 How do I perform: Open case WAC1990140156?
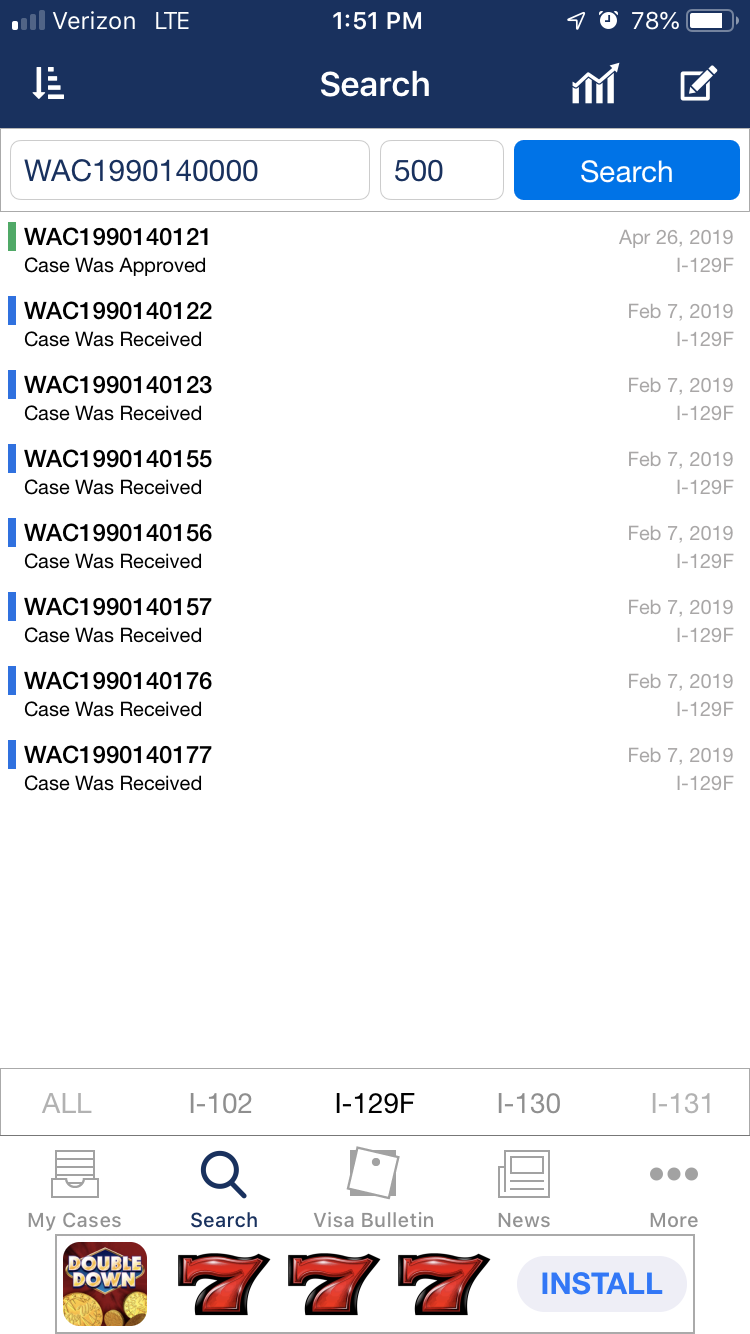click(375, 546)
